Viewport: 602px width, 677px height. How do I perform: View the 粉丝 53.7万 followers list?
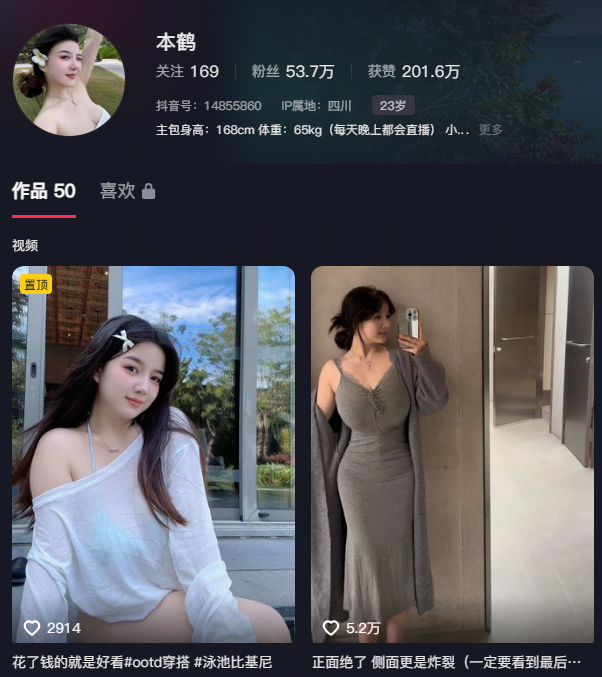[x=293, y=71]
